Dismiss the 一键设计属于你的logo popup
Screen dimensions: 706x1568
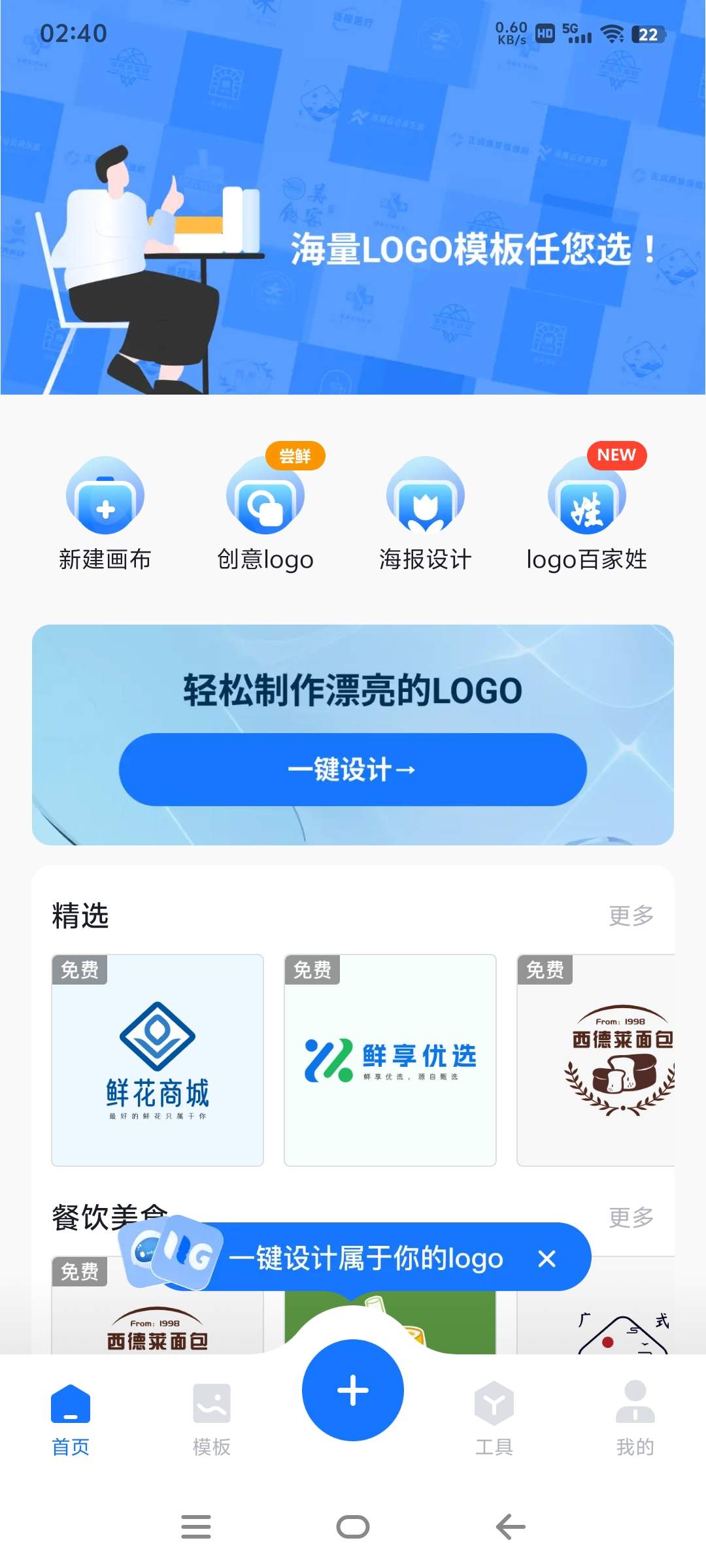[x=546, y=1258]
